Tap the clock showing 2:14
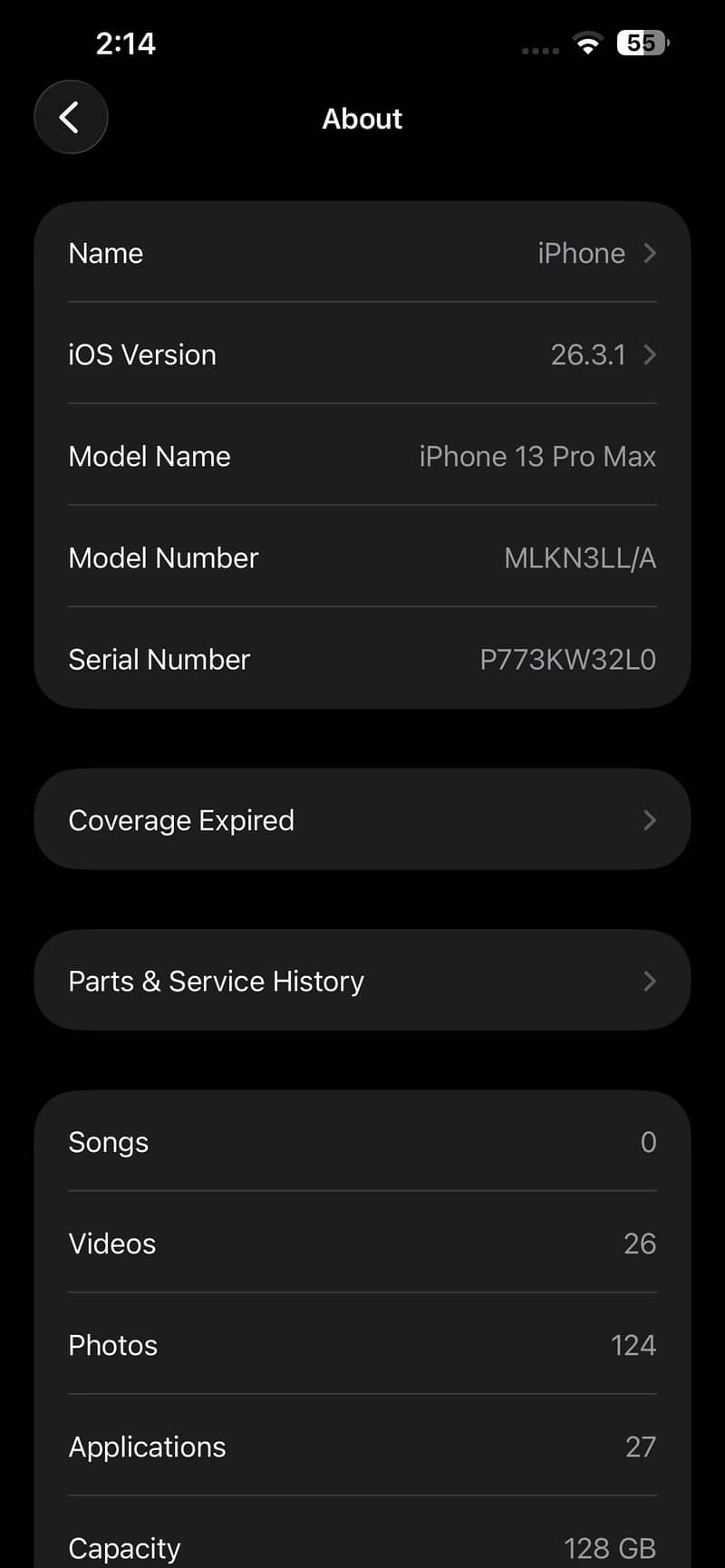This screenshot has height=1568, width=725. [127, 43]
